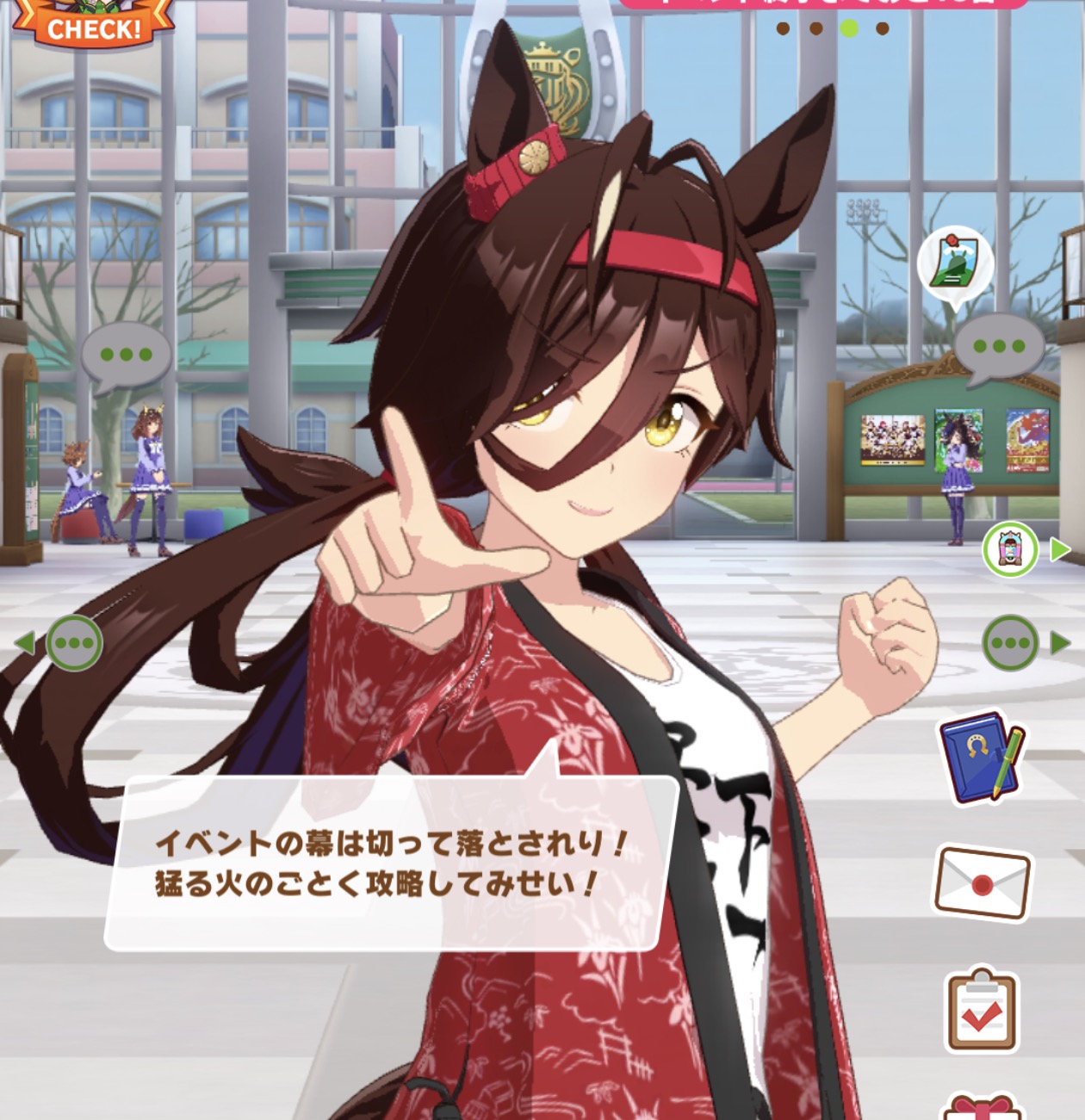Tap the speech bubble over seated girls
1085x1120 pixels.
pyautogui.click(x=126, y=355)
